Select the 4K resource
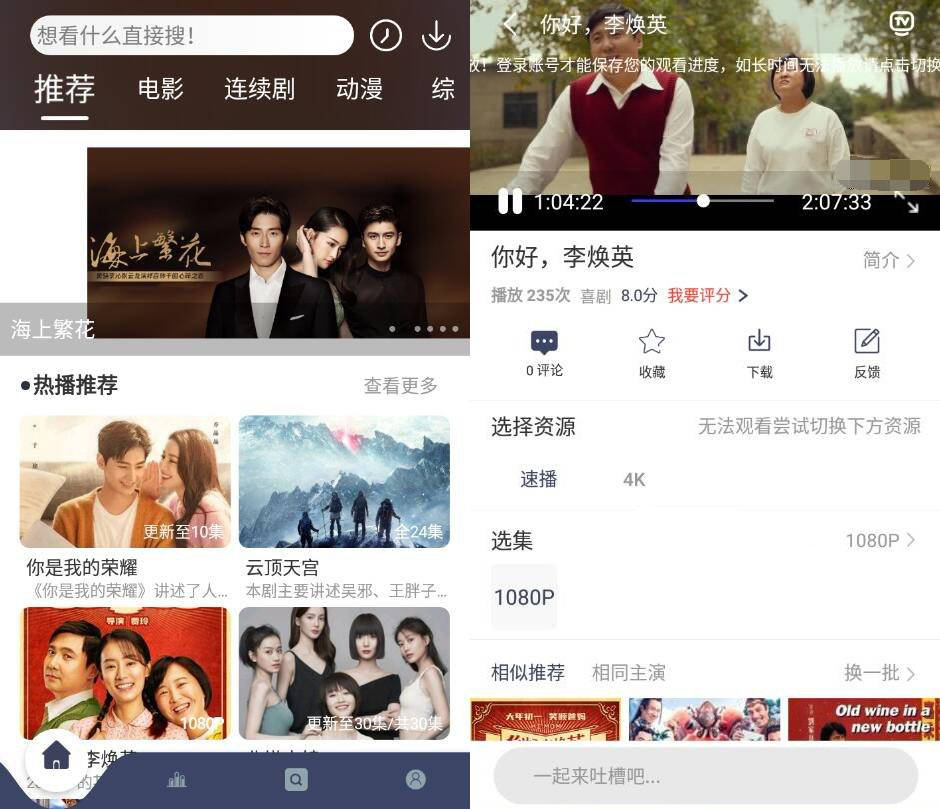Screen dimensions: 940x809 (634, 479)
